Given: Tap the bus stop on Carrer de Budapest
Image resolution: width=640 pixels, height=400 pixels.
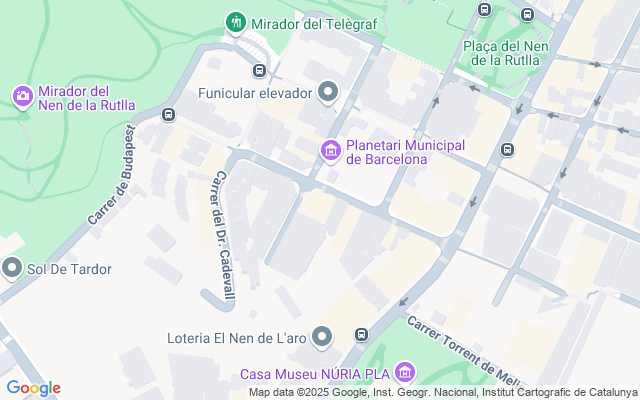Looking at the screenshot, I should tap(168, 114).
